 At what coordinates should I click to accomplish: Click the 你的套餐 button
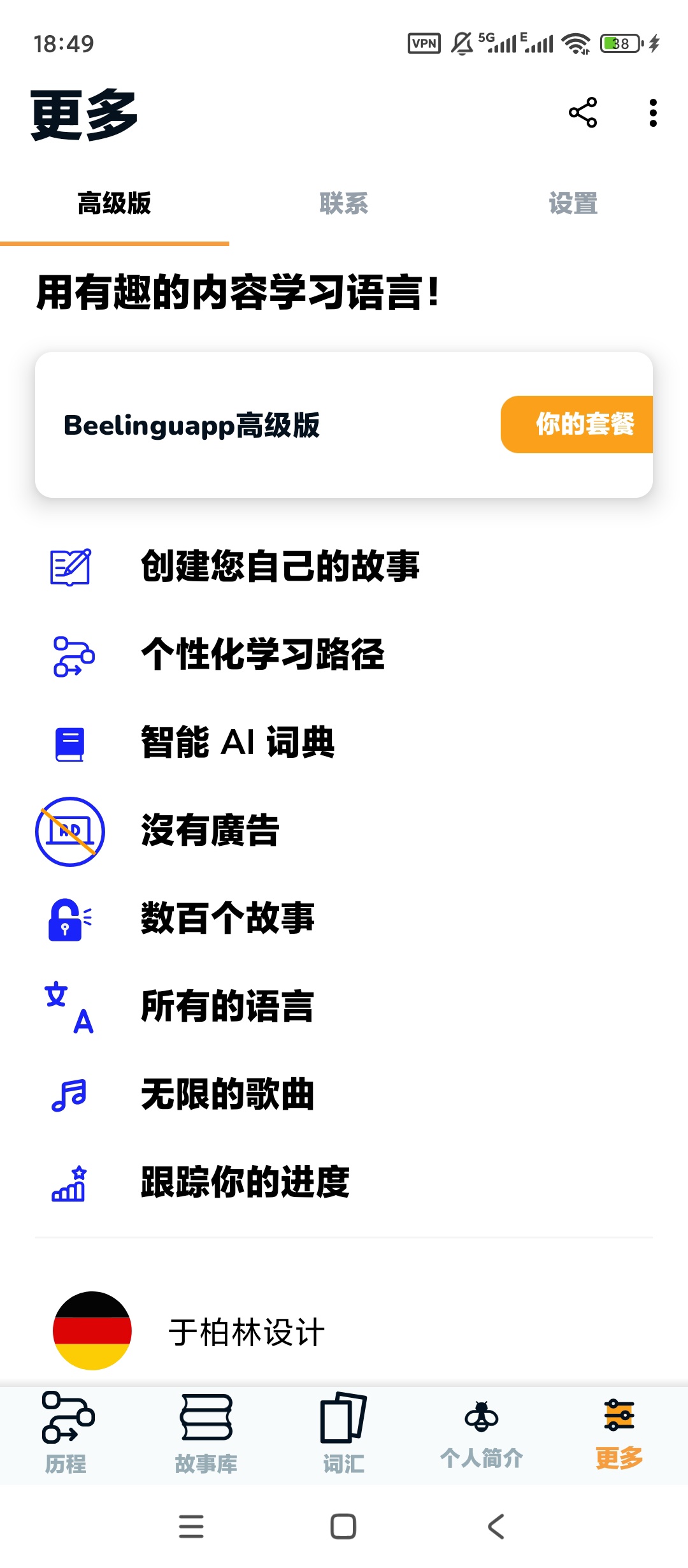(x=585, y=425)
